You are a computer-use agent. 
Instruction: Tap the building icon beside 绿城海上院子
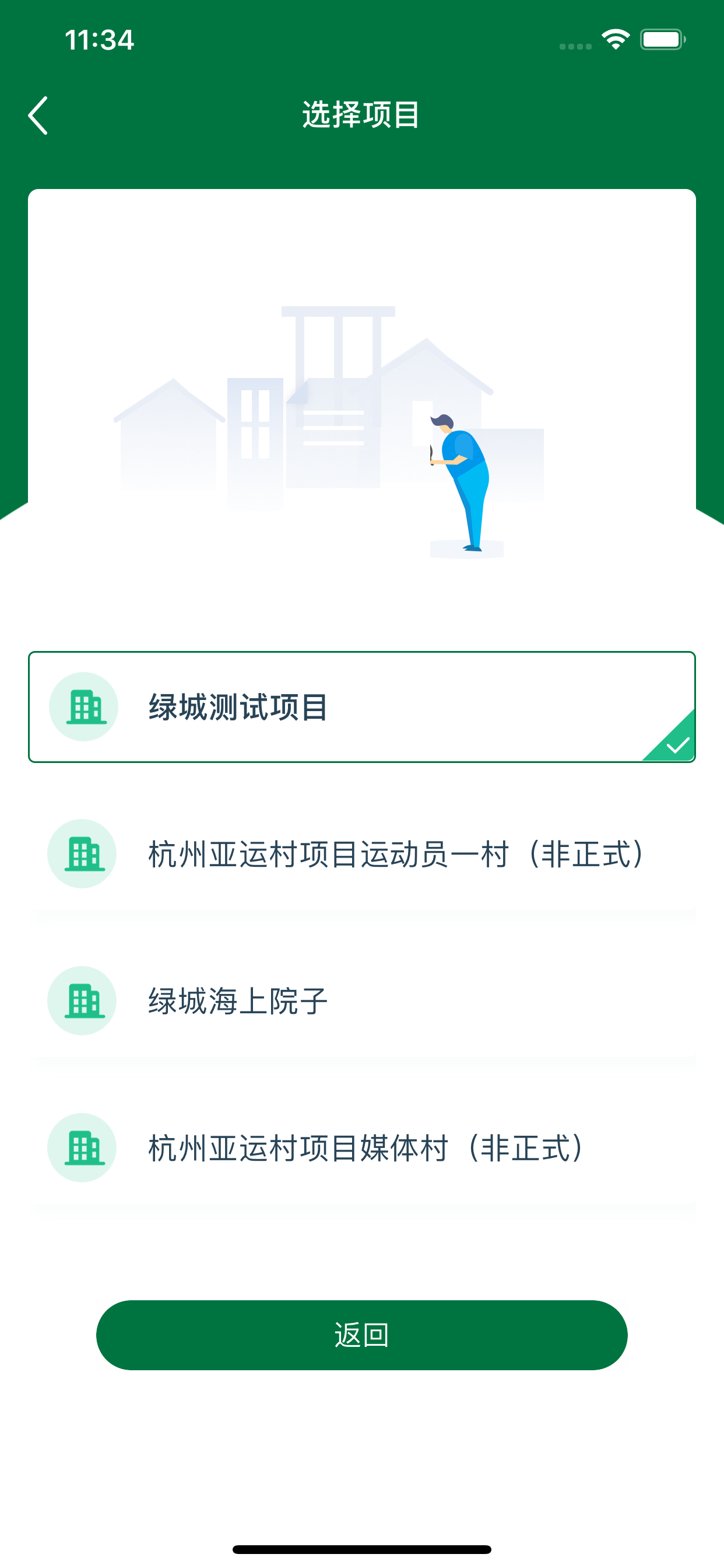click(82, 1002)
